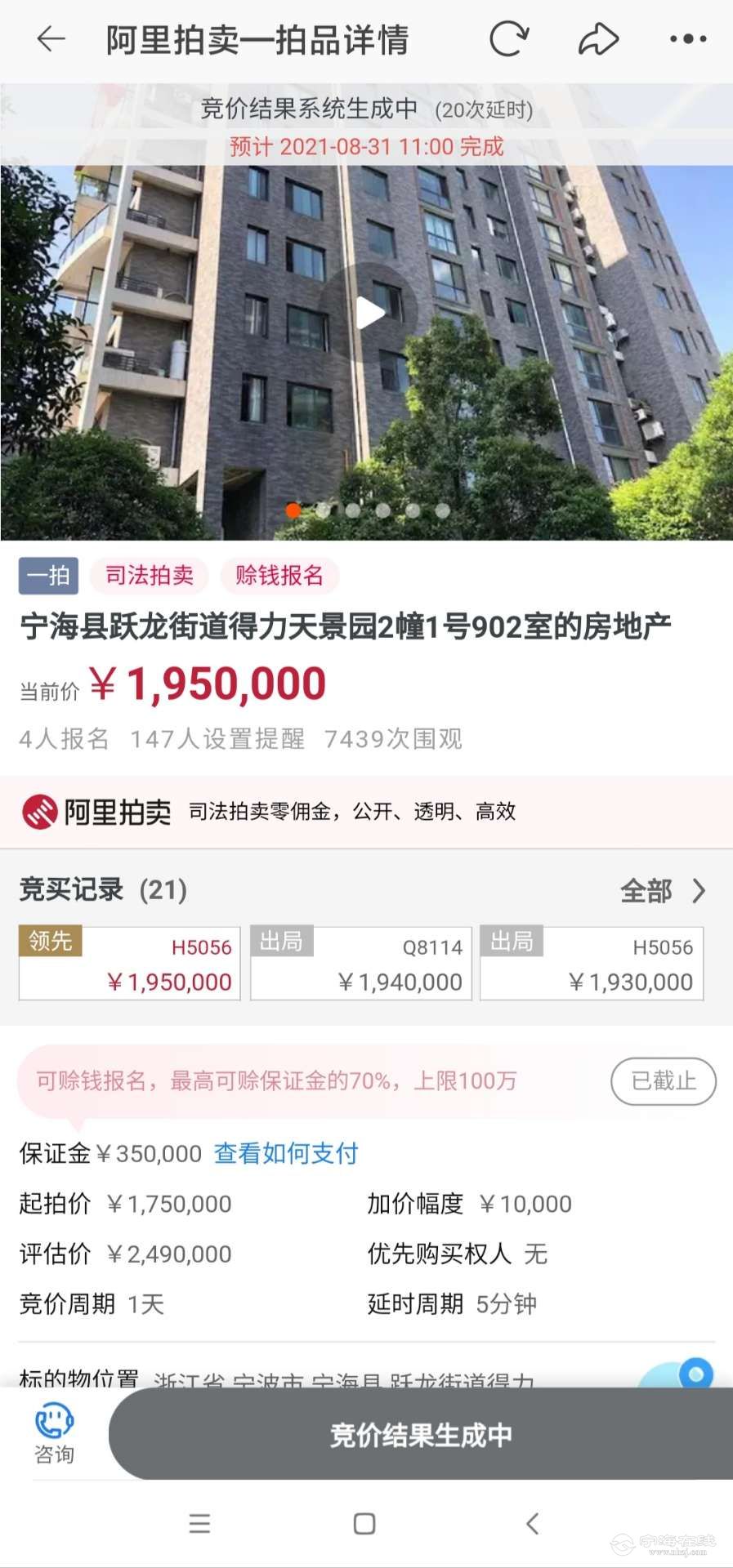Screen dimensions: 733x1568
Task: Open 查看如何支付 deposit payment link
Action: (286, 1153)
